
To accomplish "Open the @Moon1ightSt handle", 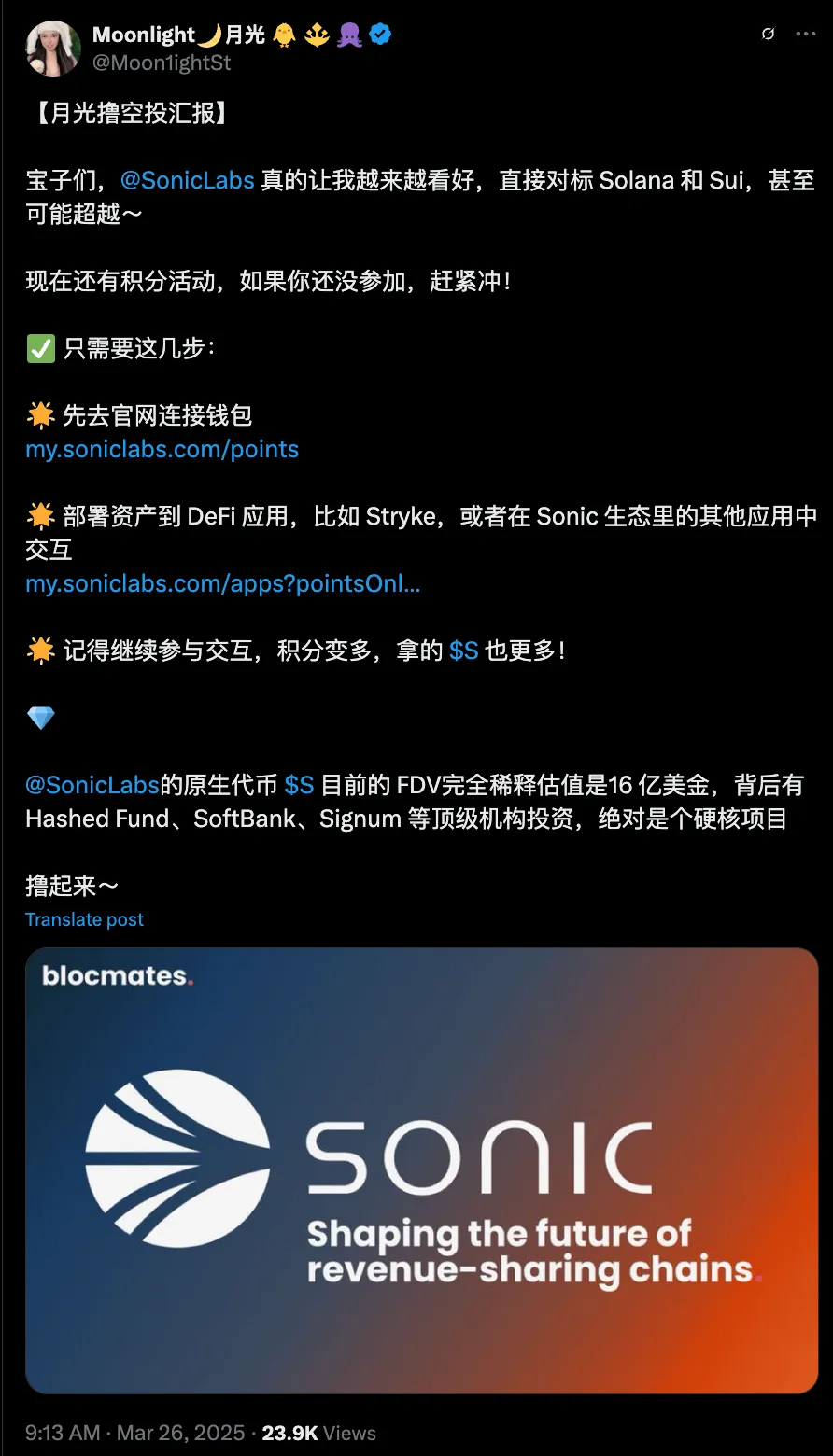I will click(162, 63).
